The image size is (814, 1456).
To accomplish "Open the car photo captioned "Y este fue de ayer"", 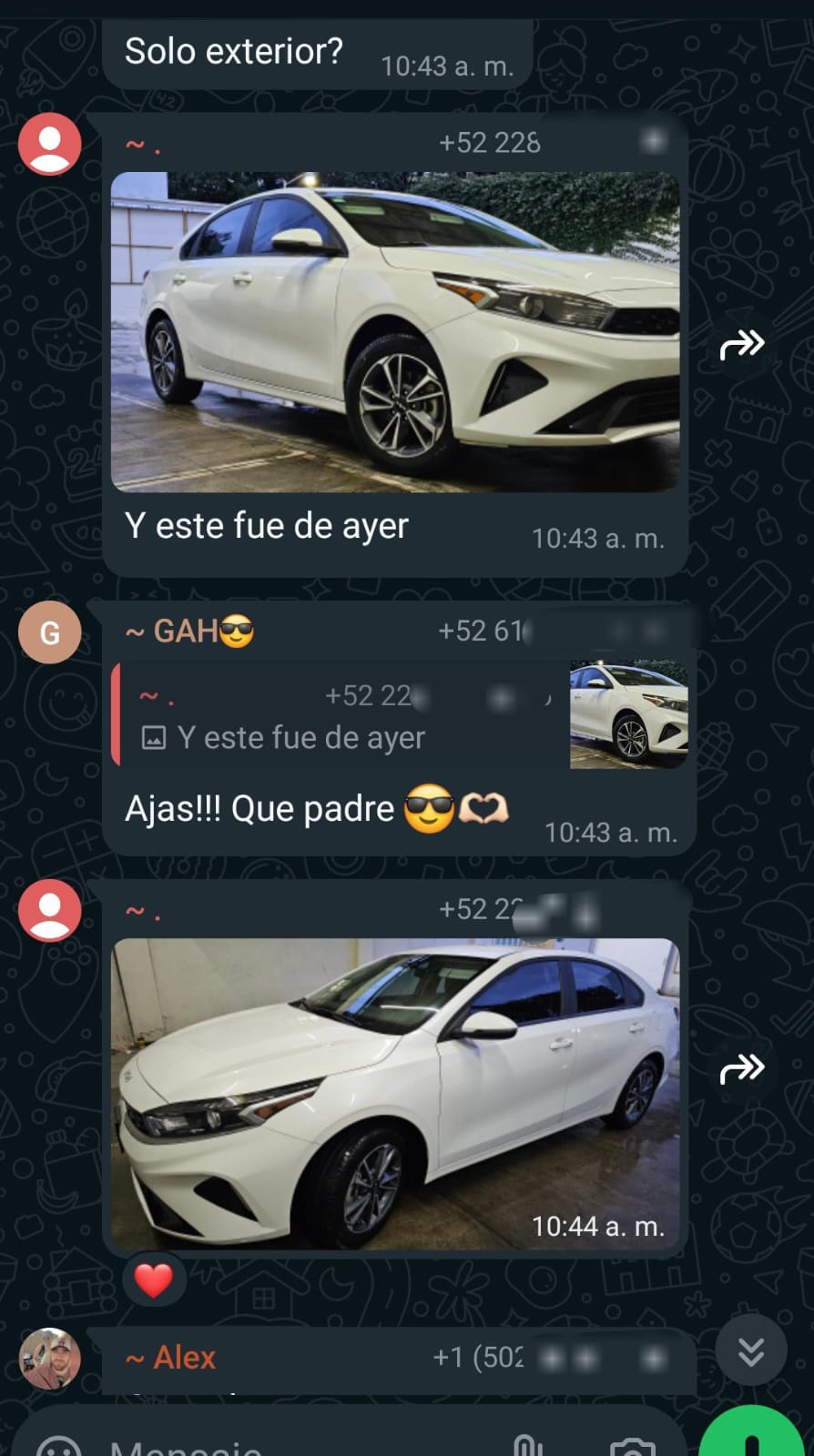I will [394, 332].
